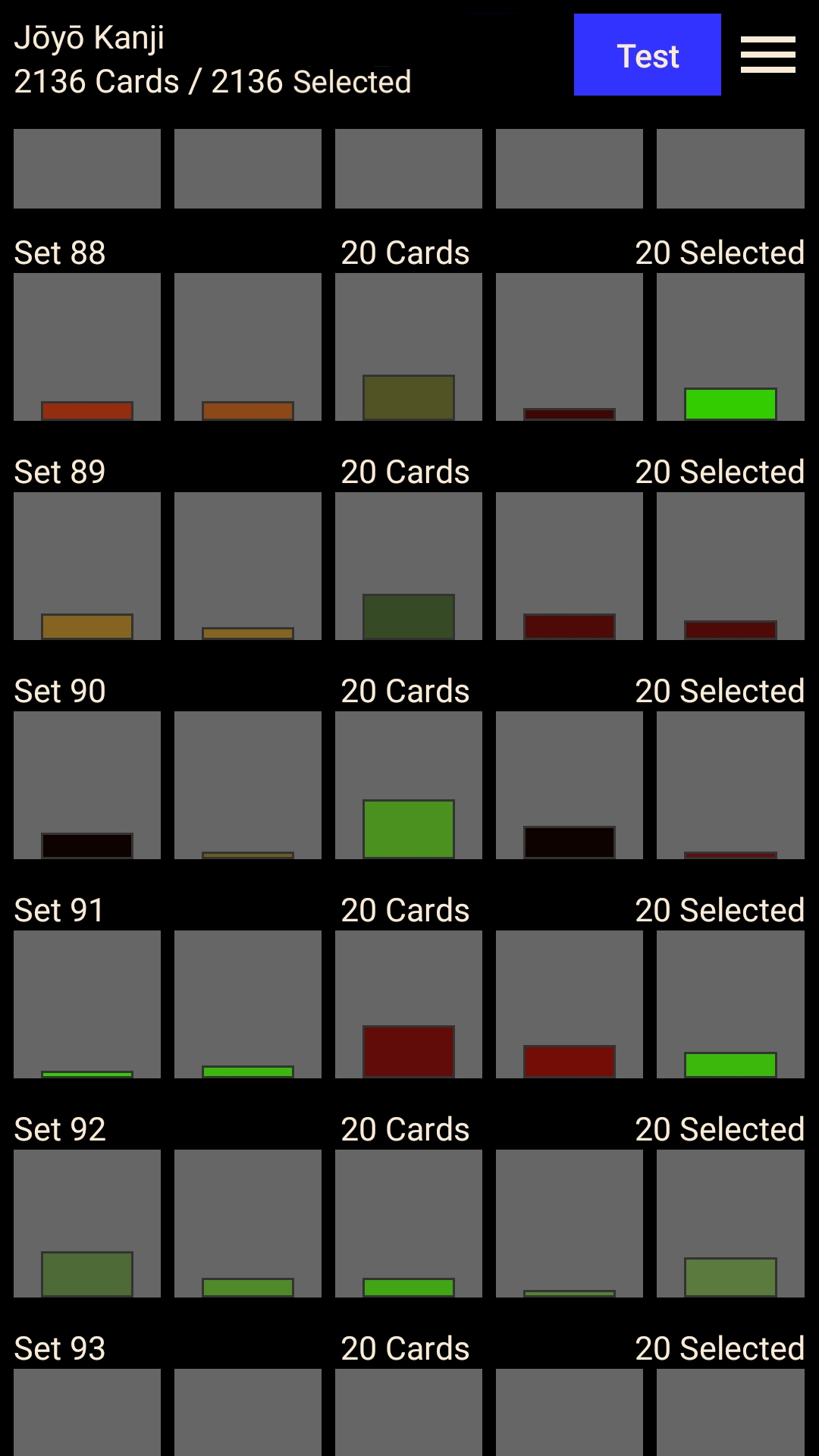Select the first card in Set 92
This screenshot has height=1456, width=819.
87,1223
